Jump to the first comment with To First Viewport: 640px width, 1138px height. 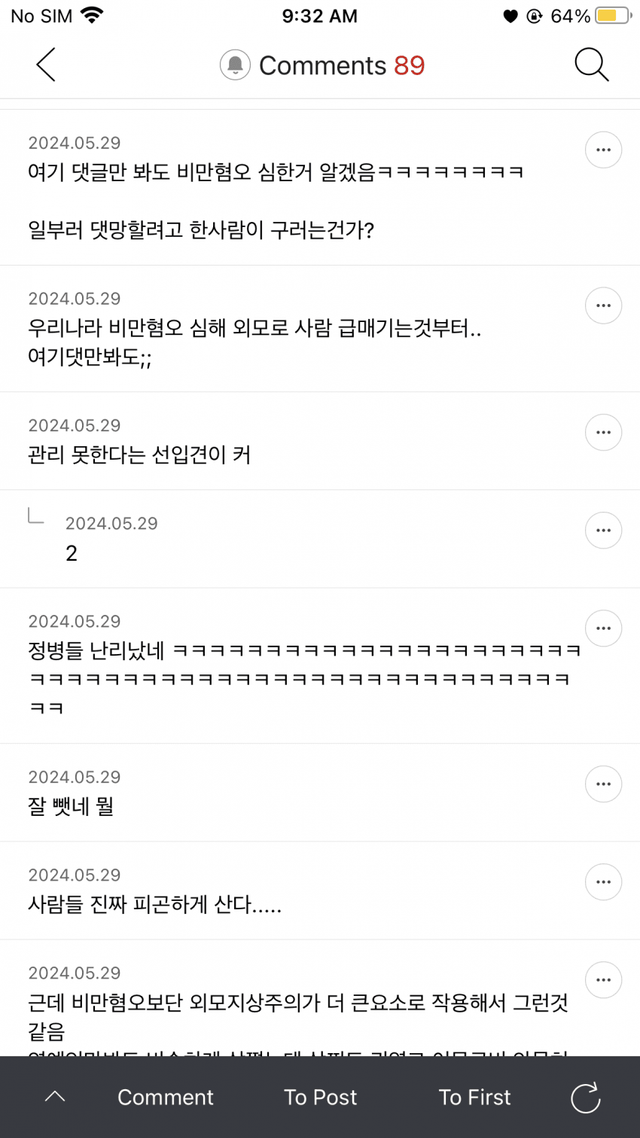tap(475, 1097)
